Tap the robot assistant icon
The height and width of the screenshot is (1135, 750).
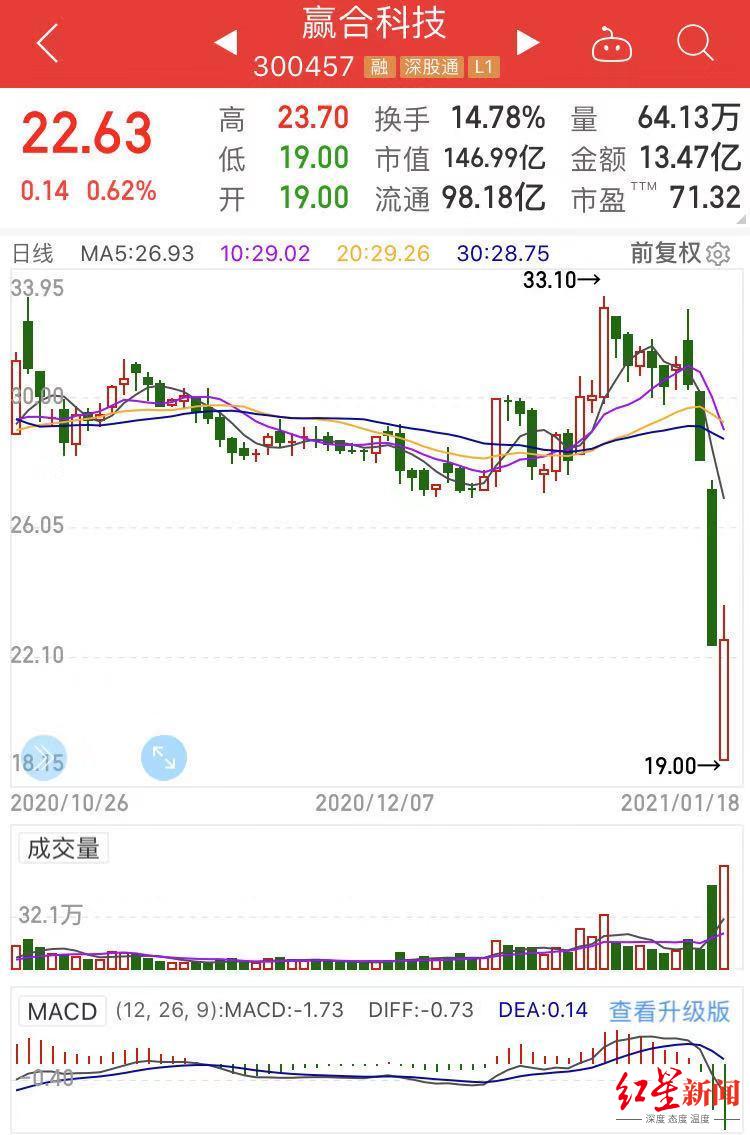coord(612,44)
